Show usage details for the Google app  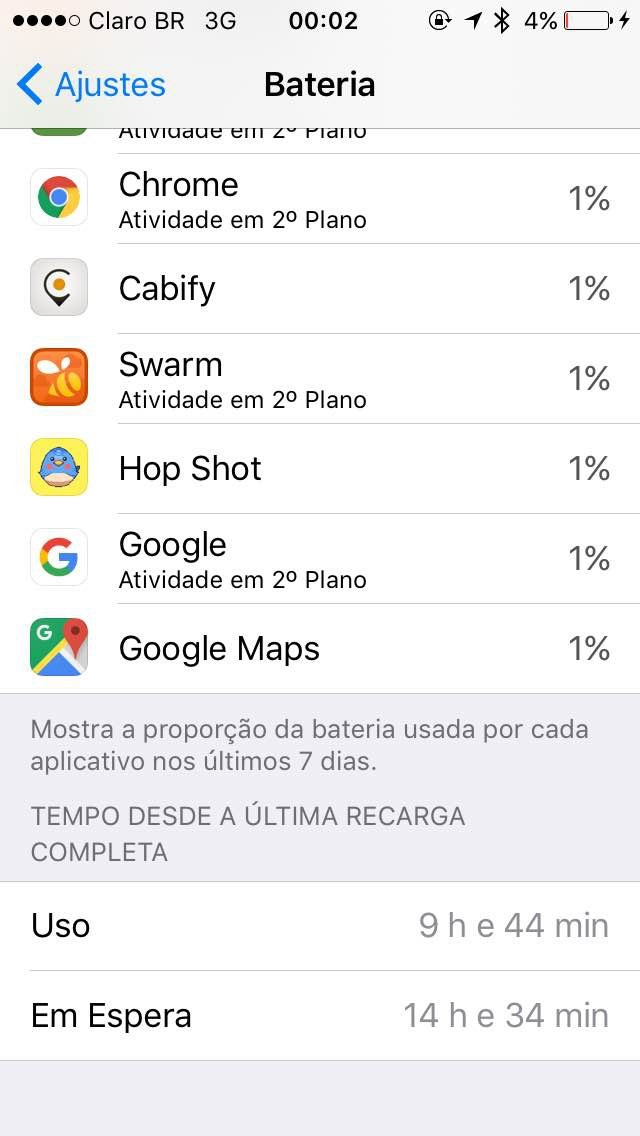[x=320, y=559]
